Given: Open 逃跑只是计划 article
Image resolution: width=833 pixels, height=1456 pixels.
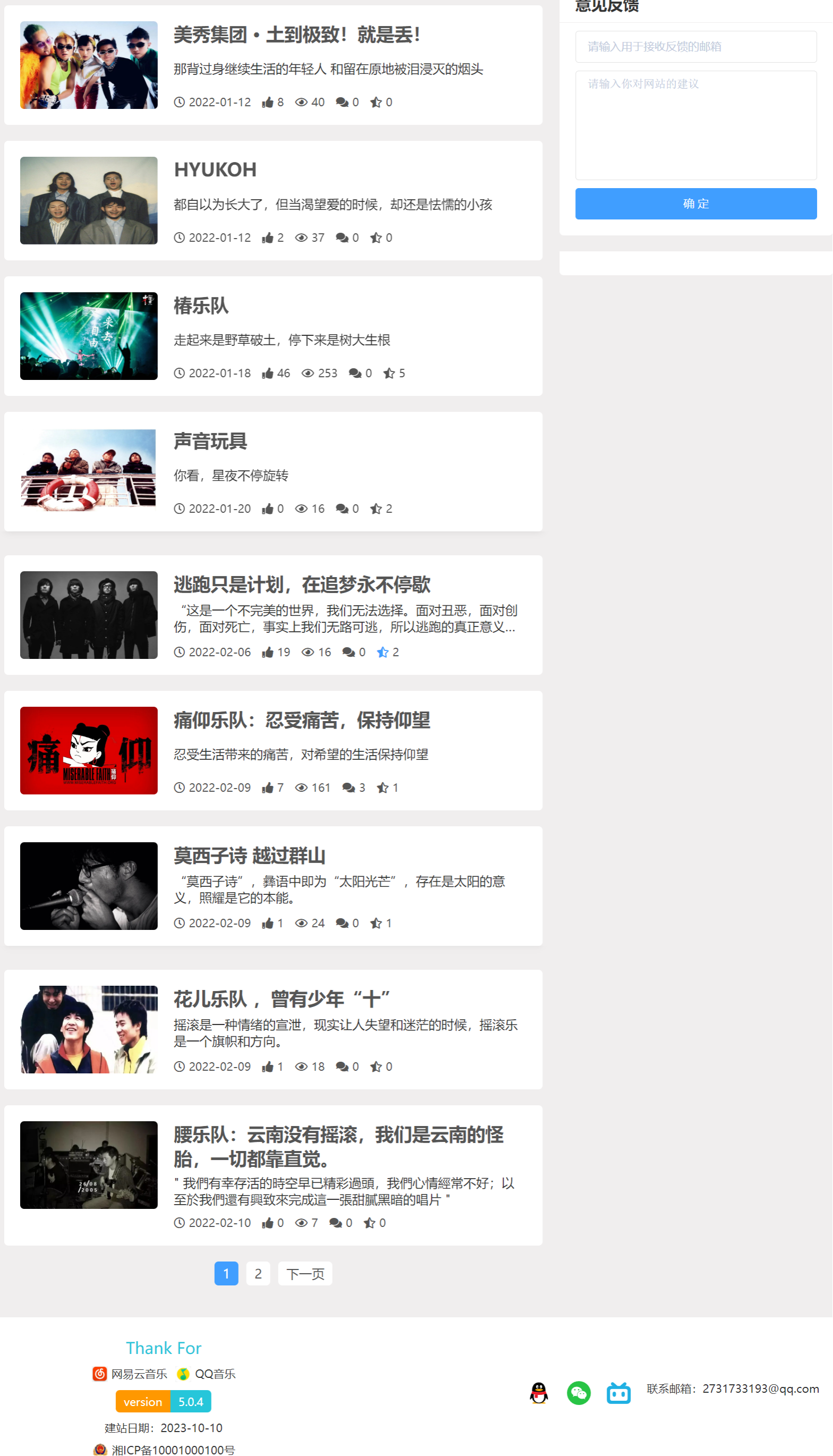Looking at the screenshot, I should tap(302, 585).
